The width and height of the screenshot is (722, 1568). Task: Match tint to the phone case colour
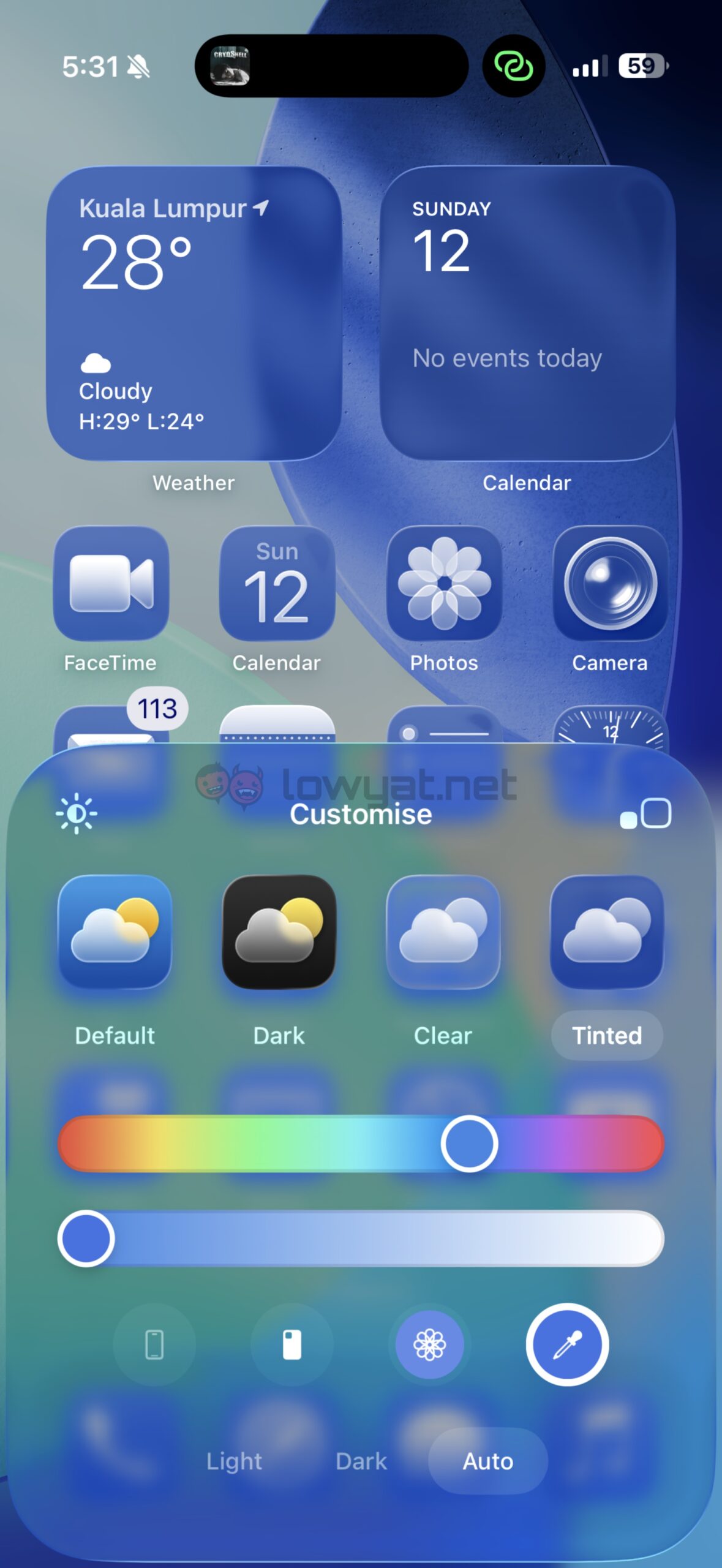pos(292,1344)
